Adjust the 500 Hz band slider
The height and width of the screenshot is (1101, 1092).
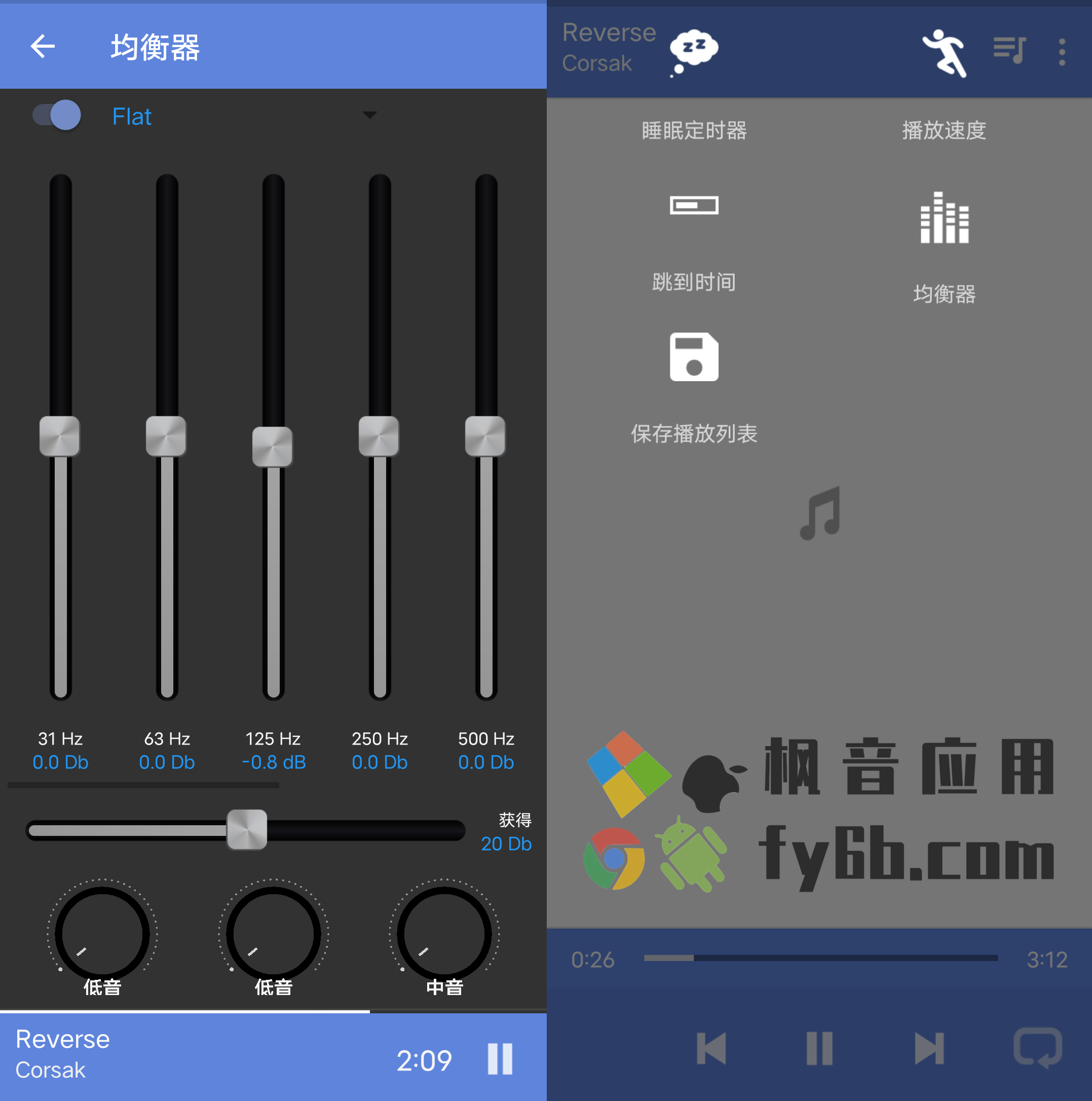(x=485, y=436)
